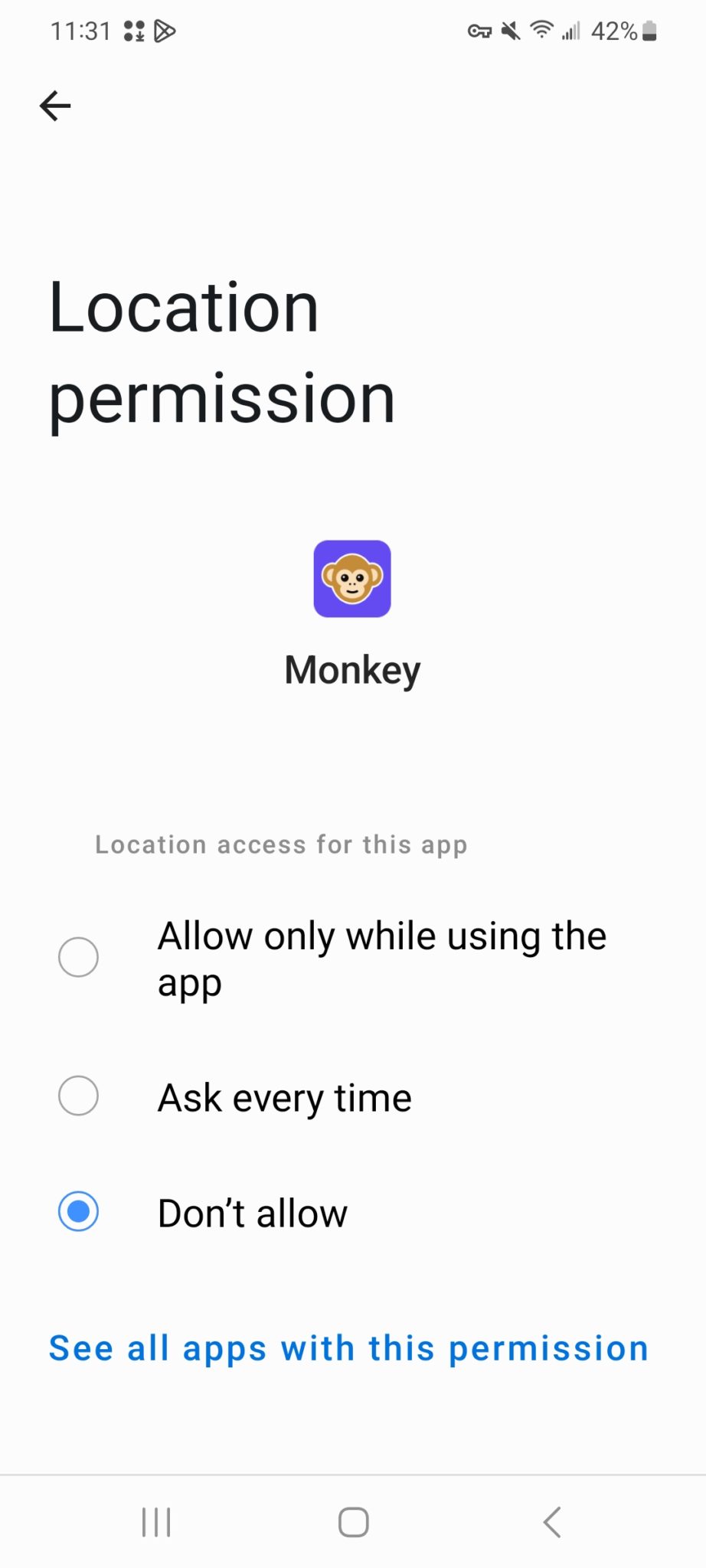Select the Don't allow radio button
The width and height of the screenshot is (706, 1568).
(x=79, y=1212)
